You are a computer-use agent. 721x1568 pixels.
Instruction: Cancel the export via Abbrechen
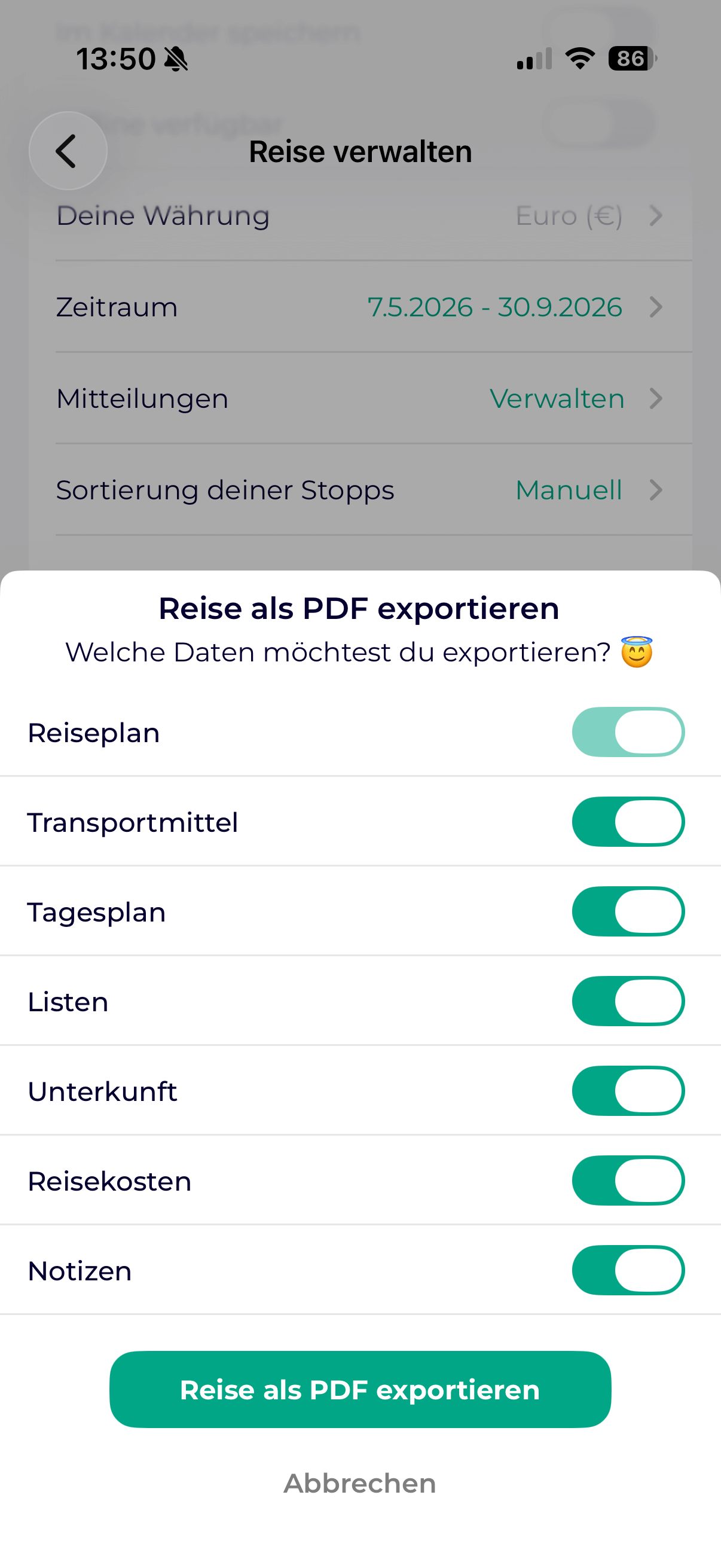pos(360,1484)
